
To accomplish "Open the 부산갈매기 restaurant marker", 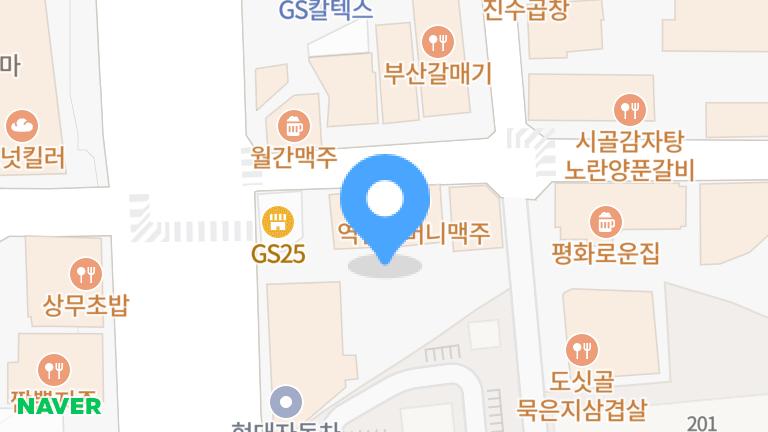I will 438,41.
